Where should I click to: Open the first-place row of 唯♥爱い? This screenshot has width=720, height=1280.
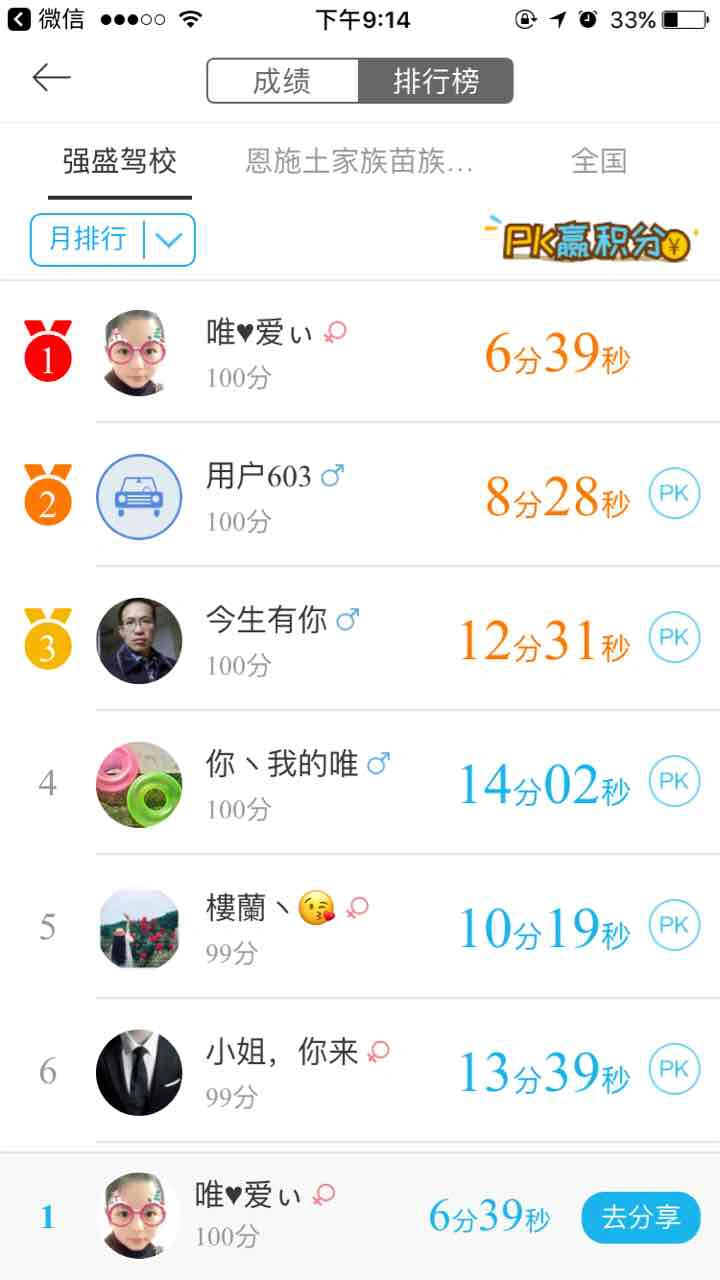(360, 352)
